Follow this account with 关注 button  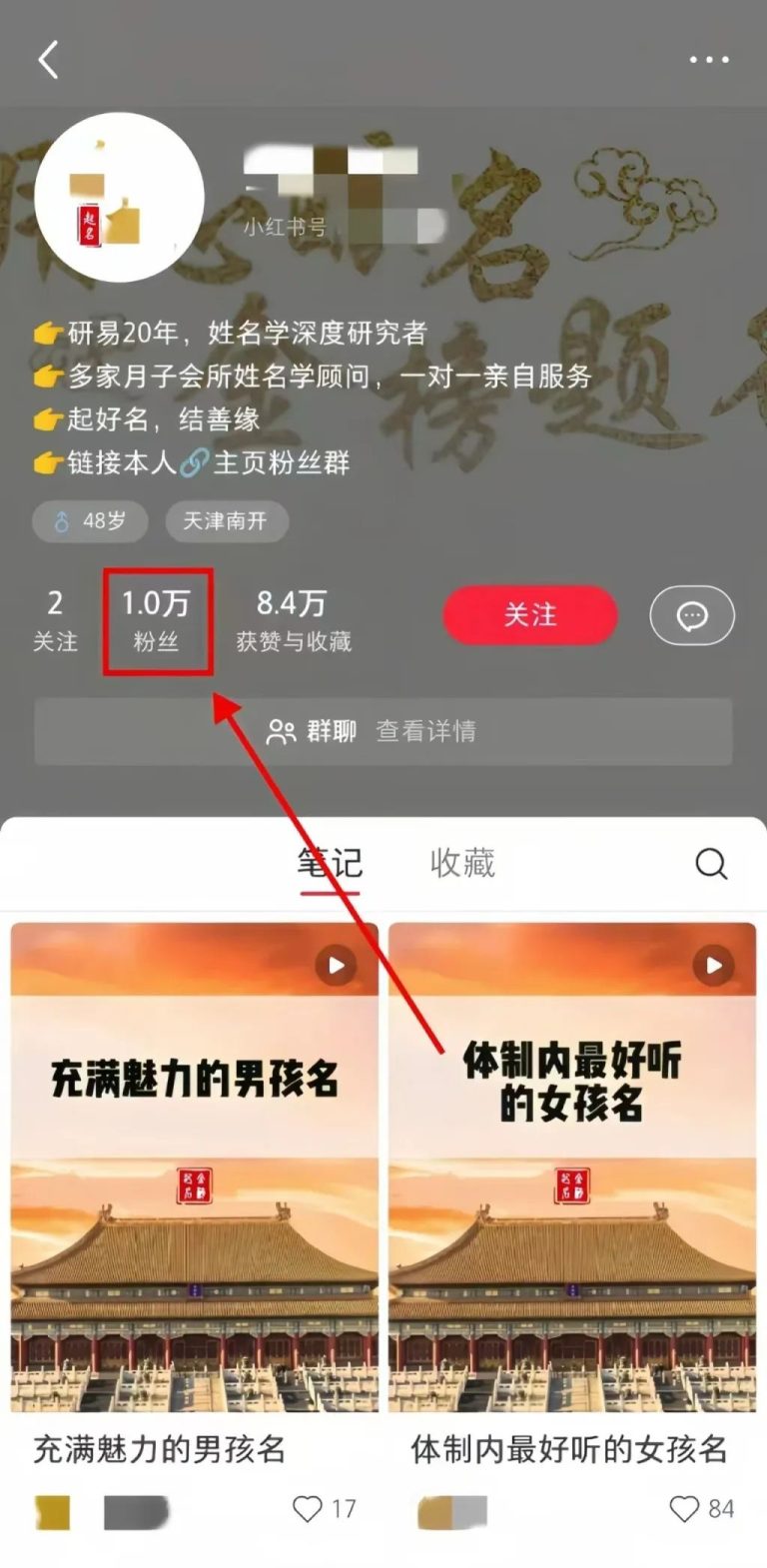tap(529, 614)
